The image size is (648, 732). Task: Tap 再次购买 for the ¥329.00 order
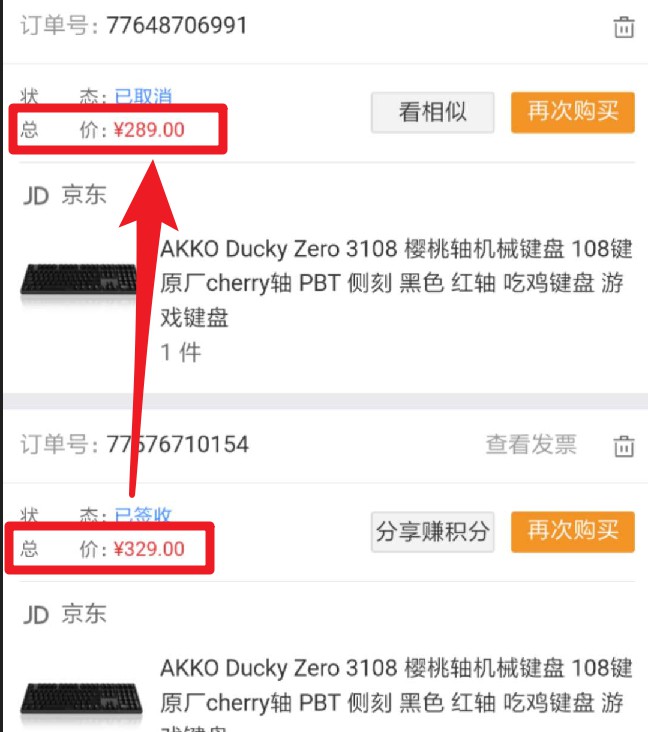click(x=572, y=532)
